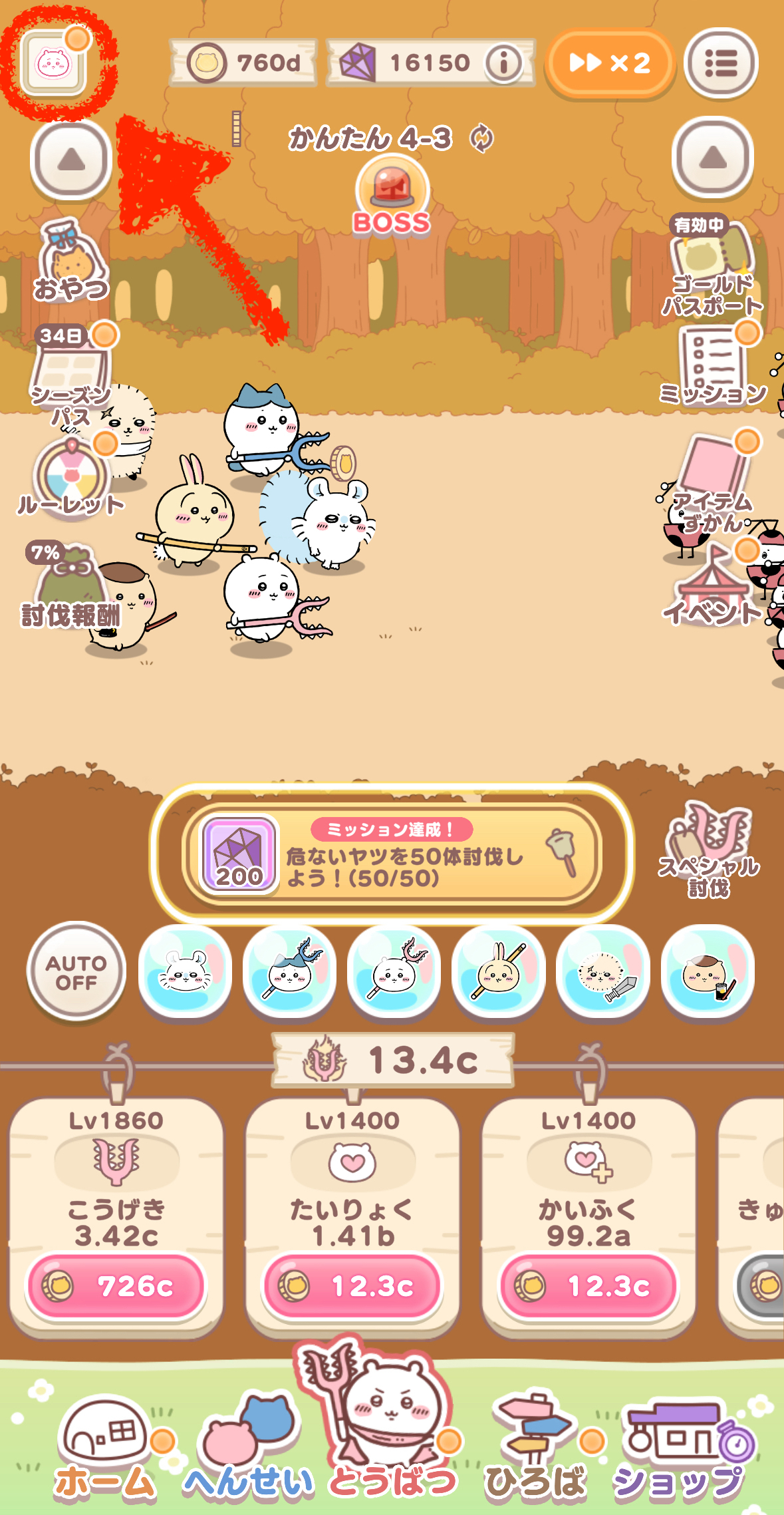Claim the 200 gem mission reward banner
Screen dimensions: 784x1515
pos(391,854)
